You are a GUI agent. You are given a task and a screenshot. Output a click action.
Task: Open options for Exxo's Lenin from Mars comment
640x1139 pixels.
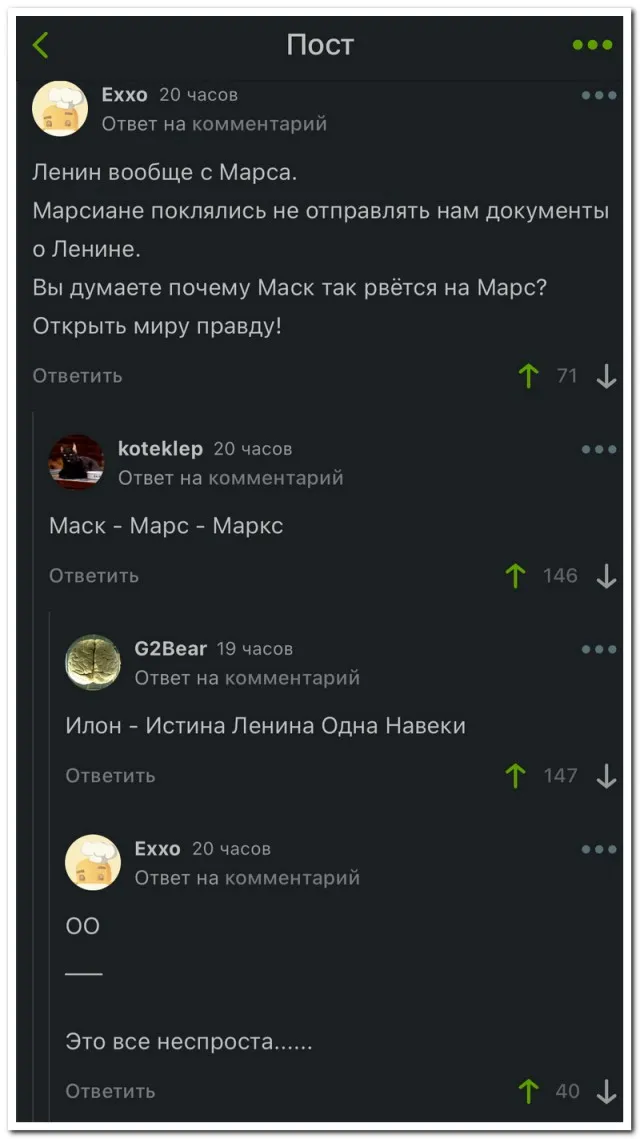[599, 95]
